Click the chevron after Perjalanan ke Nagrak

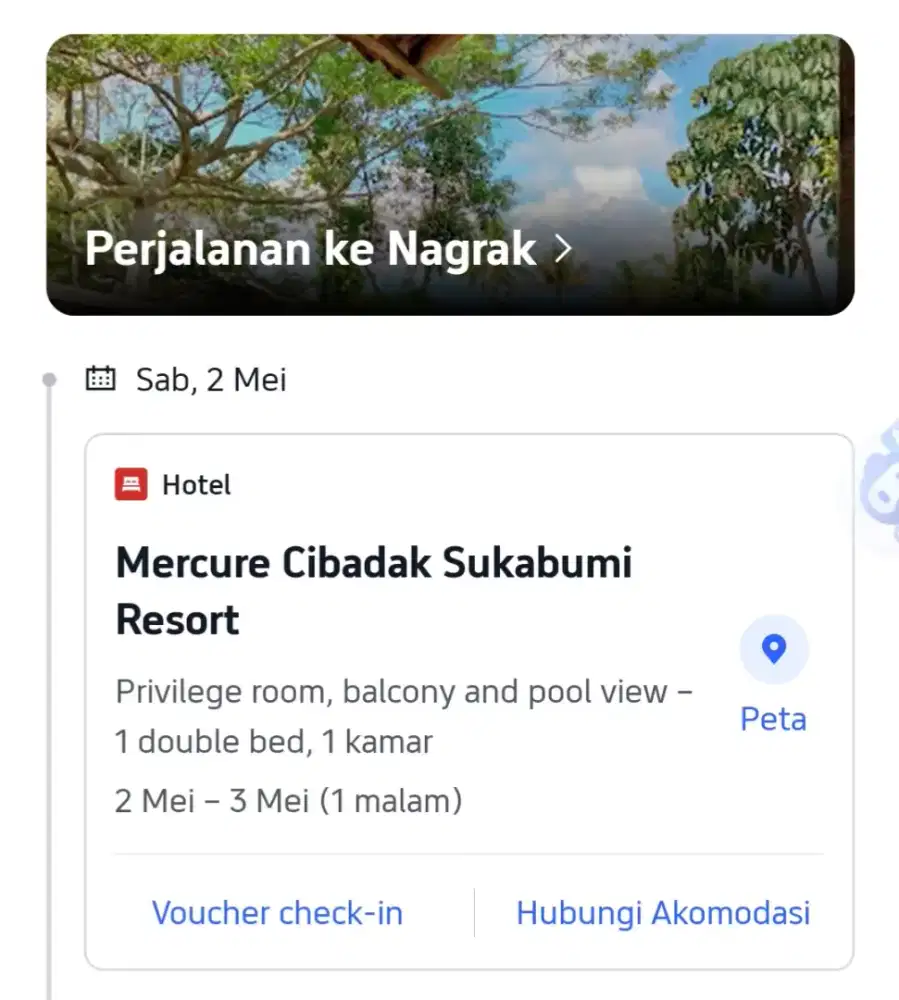point(563,249)
